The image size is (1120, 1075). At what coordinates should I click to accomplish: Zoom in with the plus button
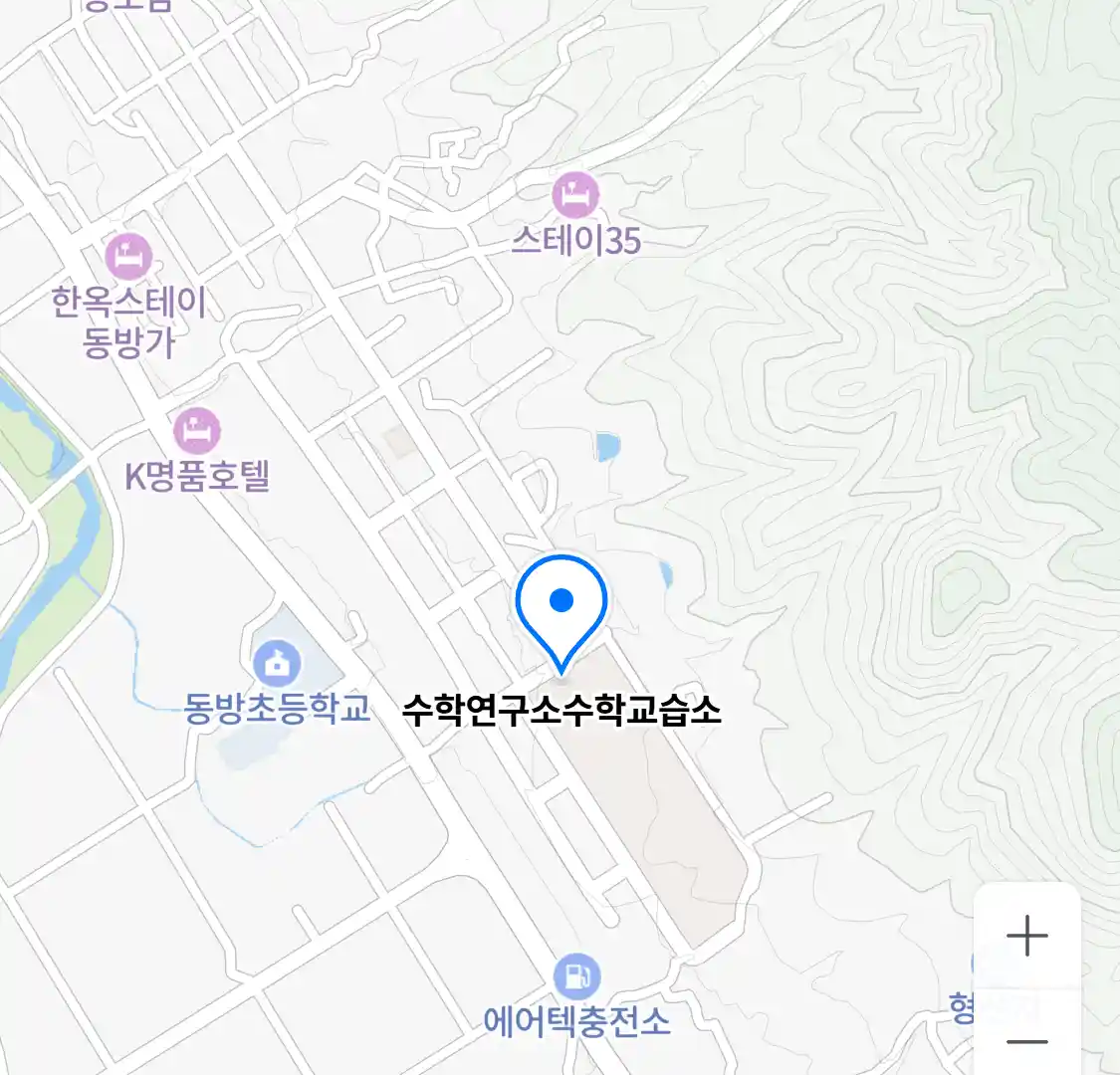(1026, 936)
